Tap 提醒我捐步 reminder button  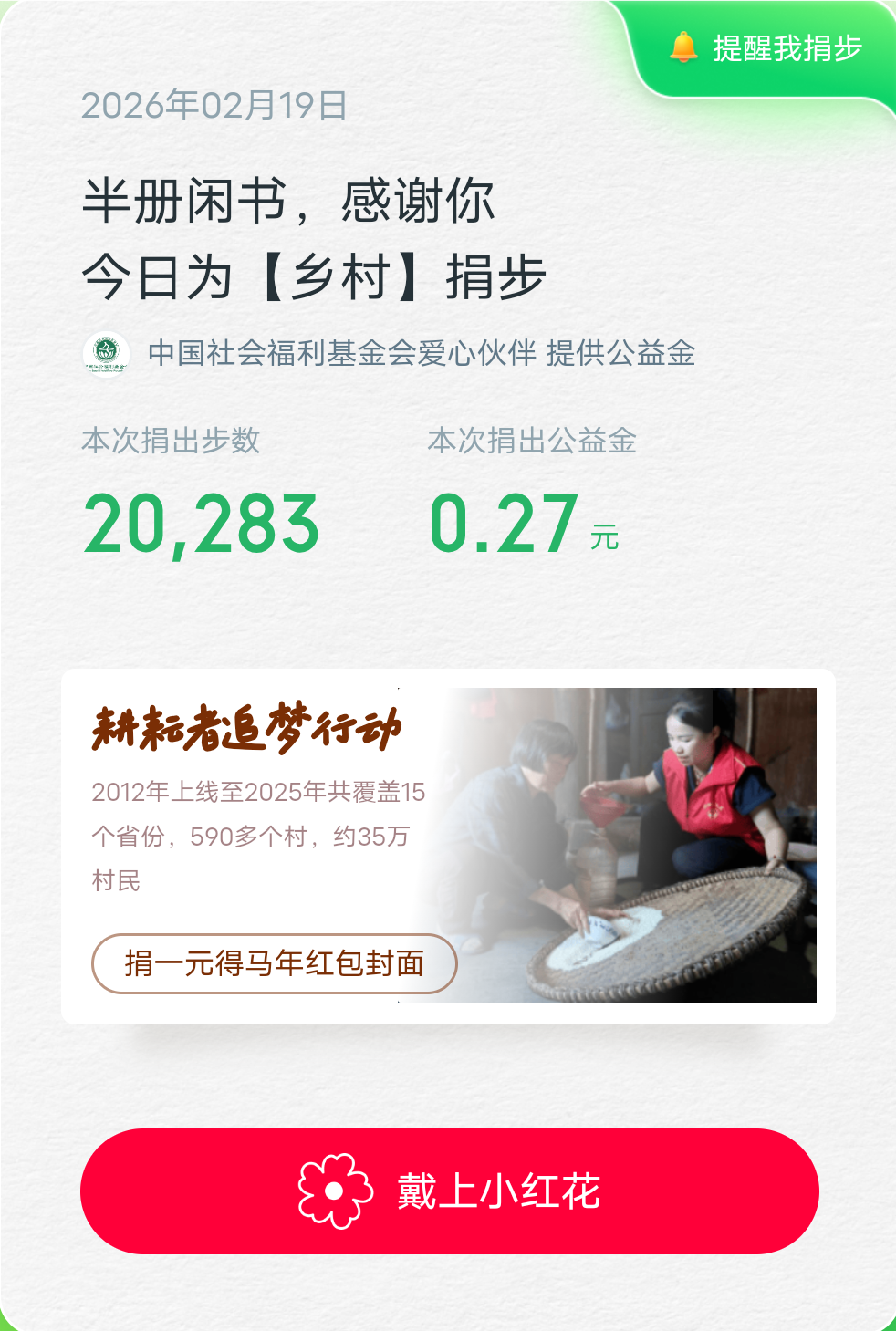(766, 48)
